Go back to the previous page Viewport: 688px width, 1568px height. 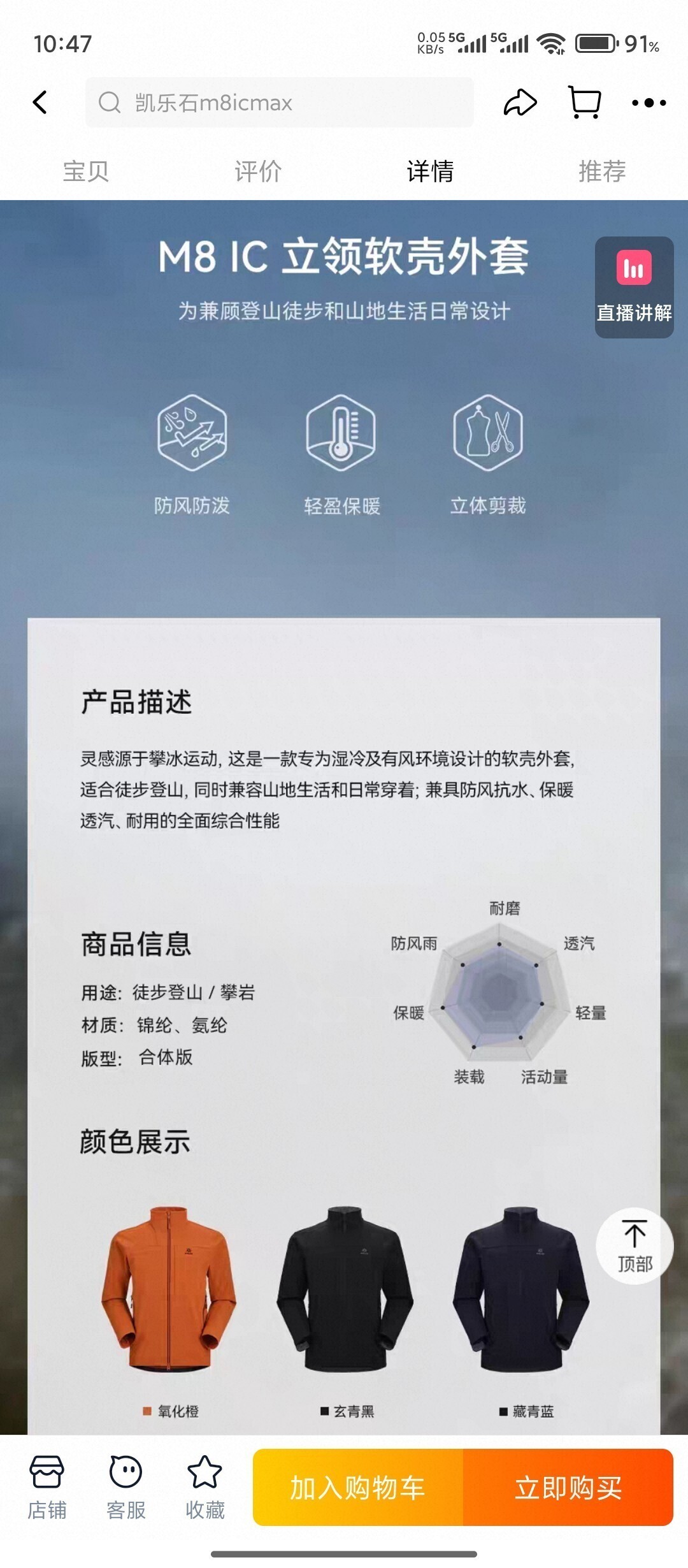pyautogui.click(x=40, y=102)
